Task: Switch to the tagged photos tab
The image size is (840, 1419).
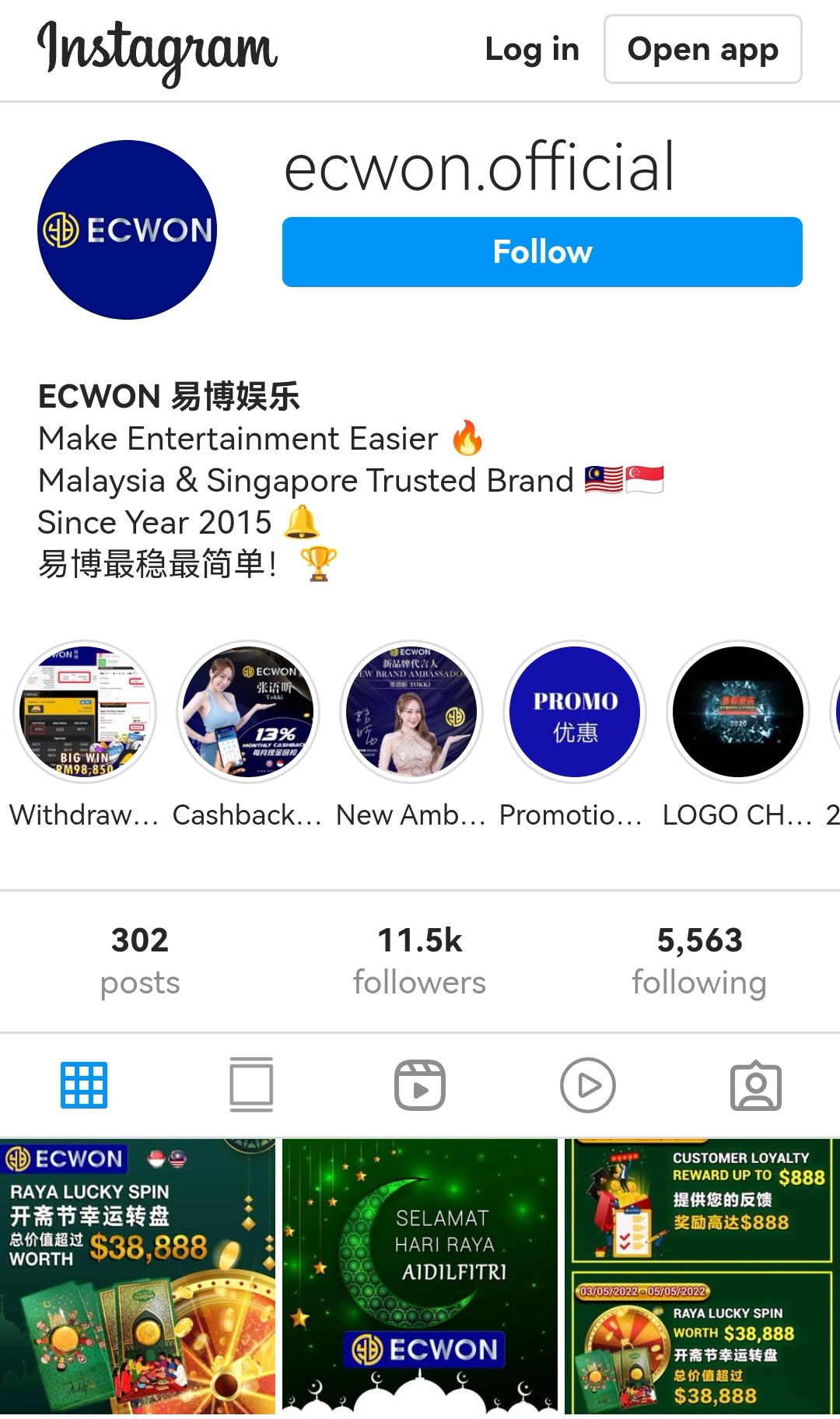Action: coord(755,1084)
